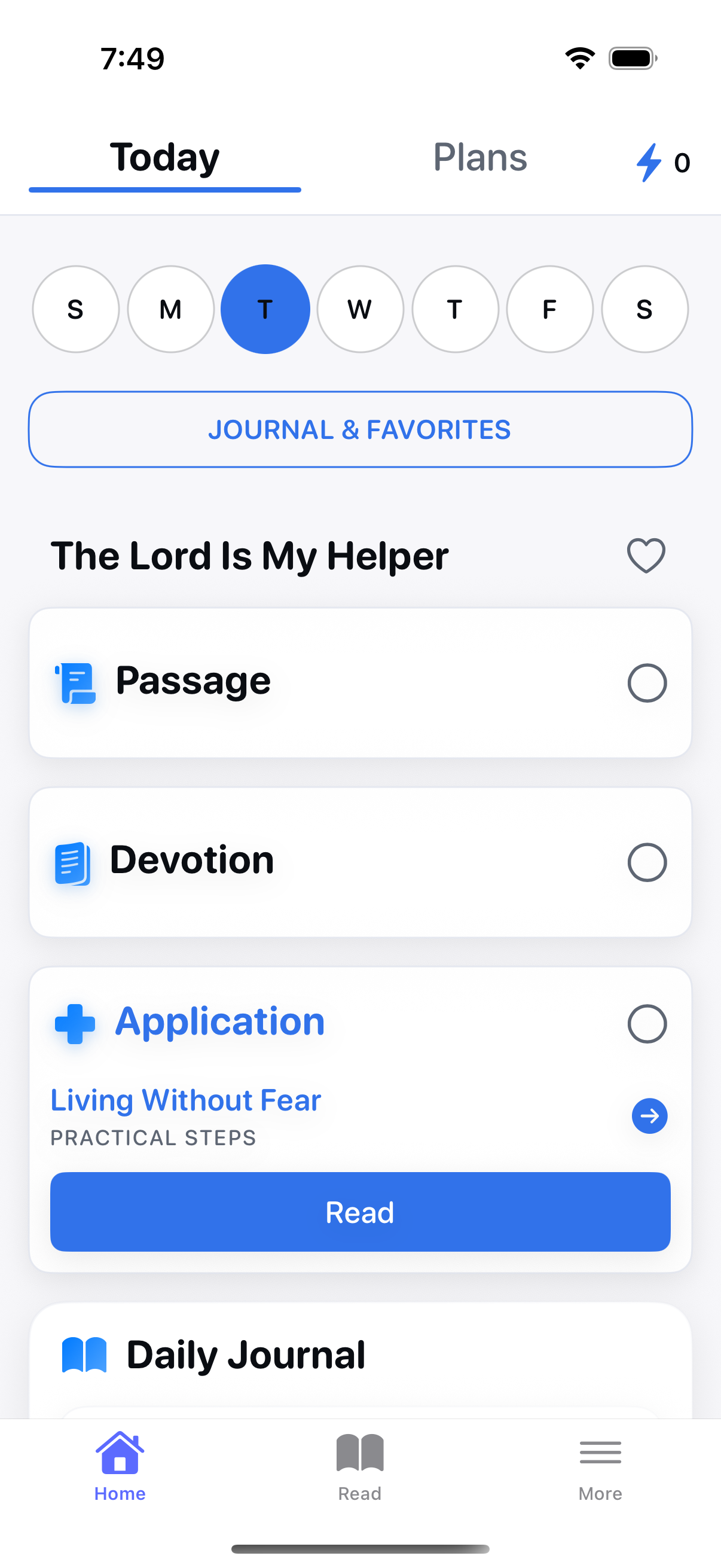Switch to the Plans tab
Viewport: 721px width, 1568px height.
point(479,158)
